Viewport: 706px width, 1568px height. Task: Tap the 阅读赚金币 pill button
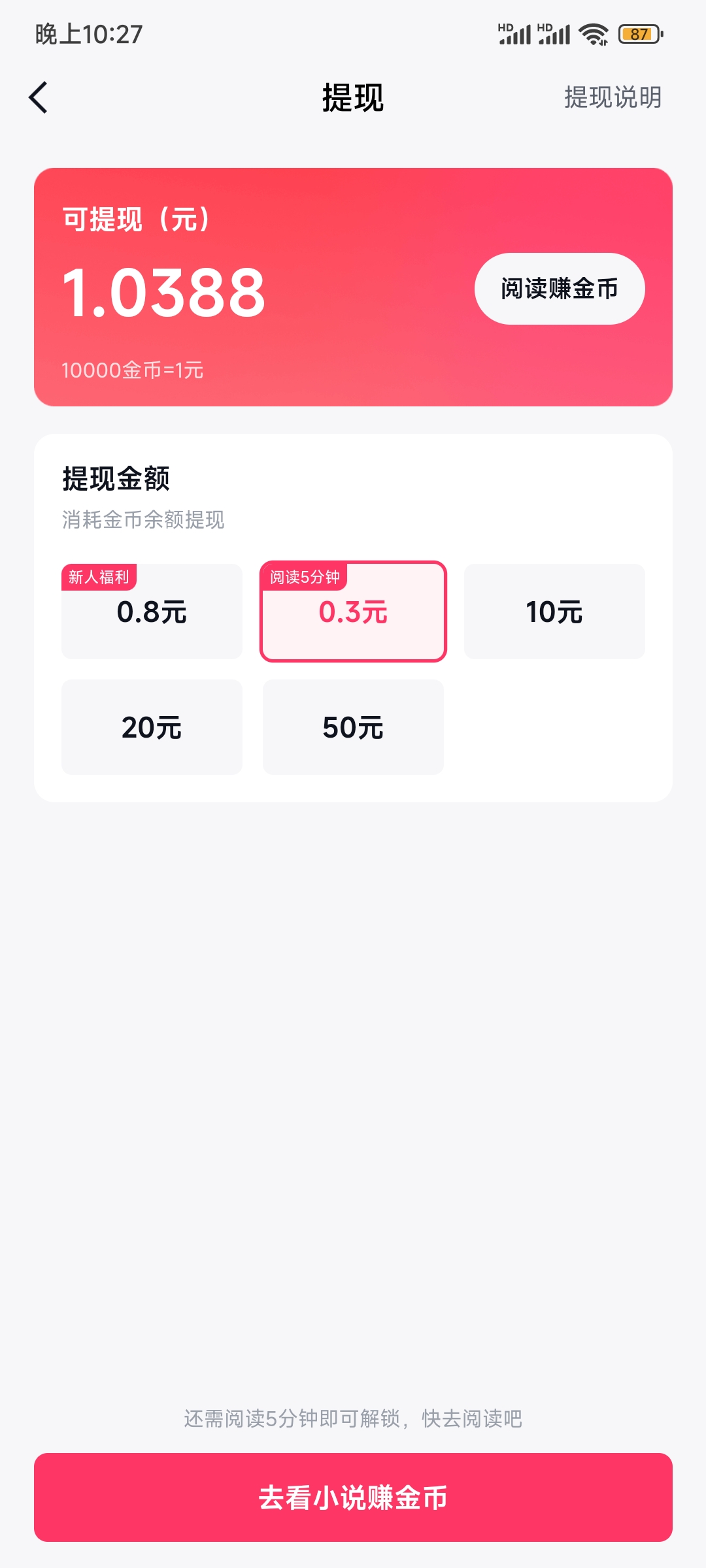tap(560, 289)
